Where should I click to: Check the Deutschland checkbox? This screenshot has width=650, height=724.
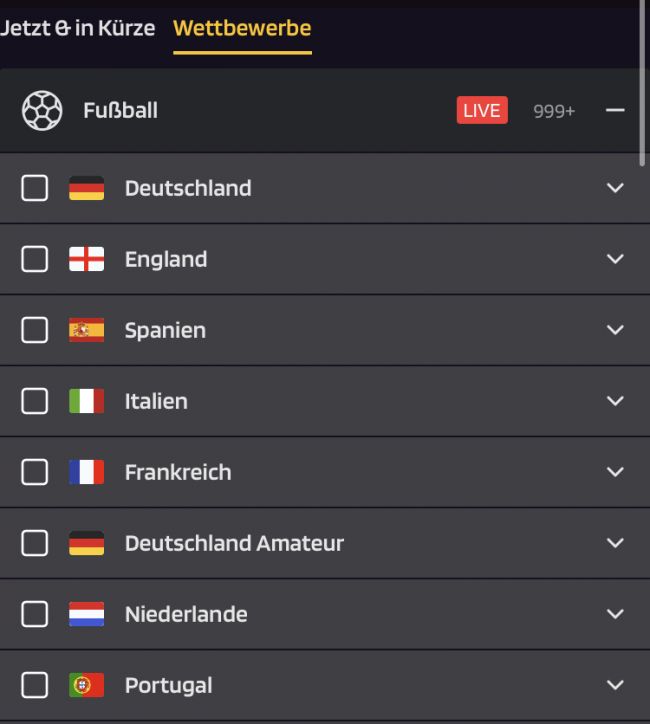point(34,188)
